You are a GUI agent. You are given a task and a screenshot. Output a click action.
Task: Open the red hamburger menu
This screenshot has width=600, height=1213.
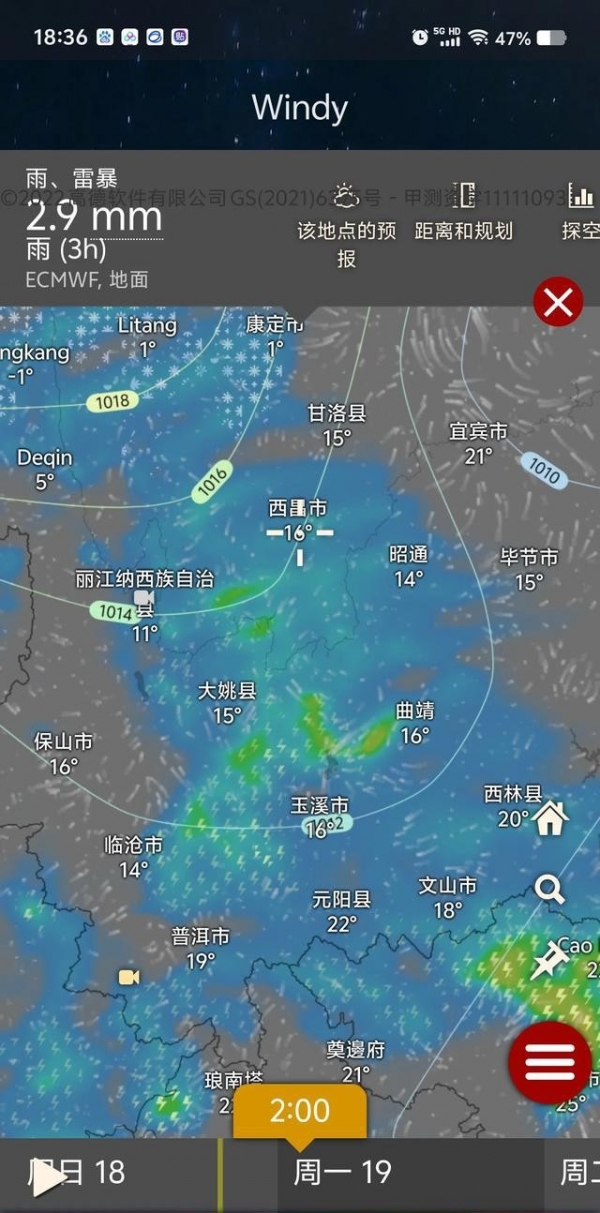(x=550, y=1061)
